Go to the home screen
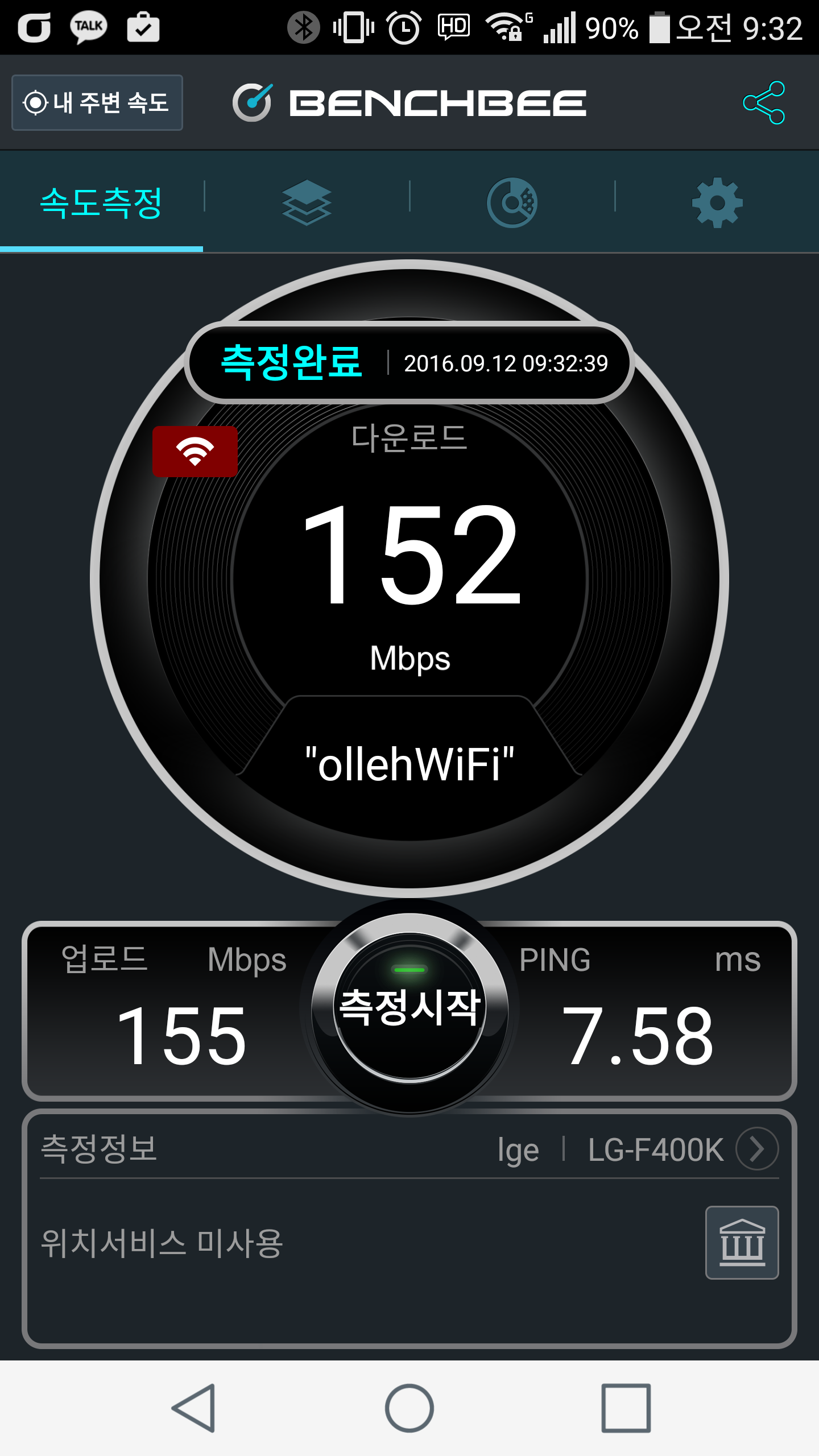 click(409, 1408)
